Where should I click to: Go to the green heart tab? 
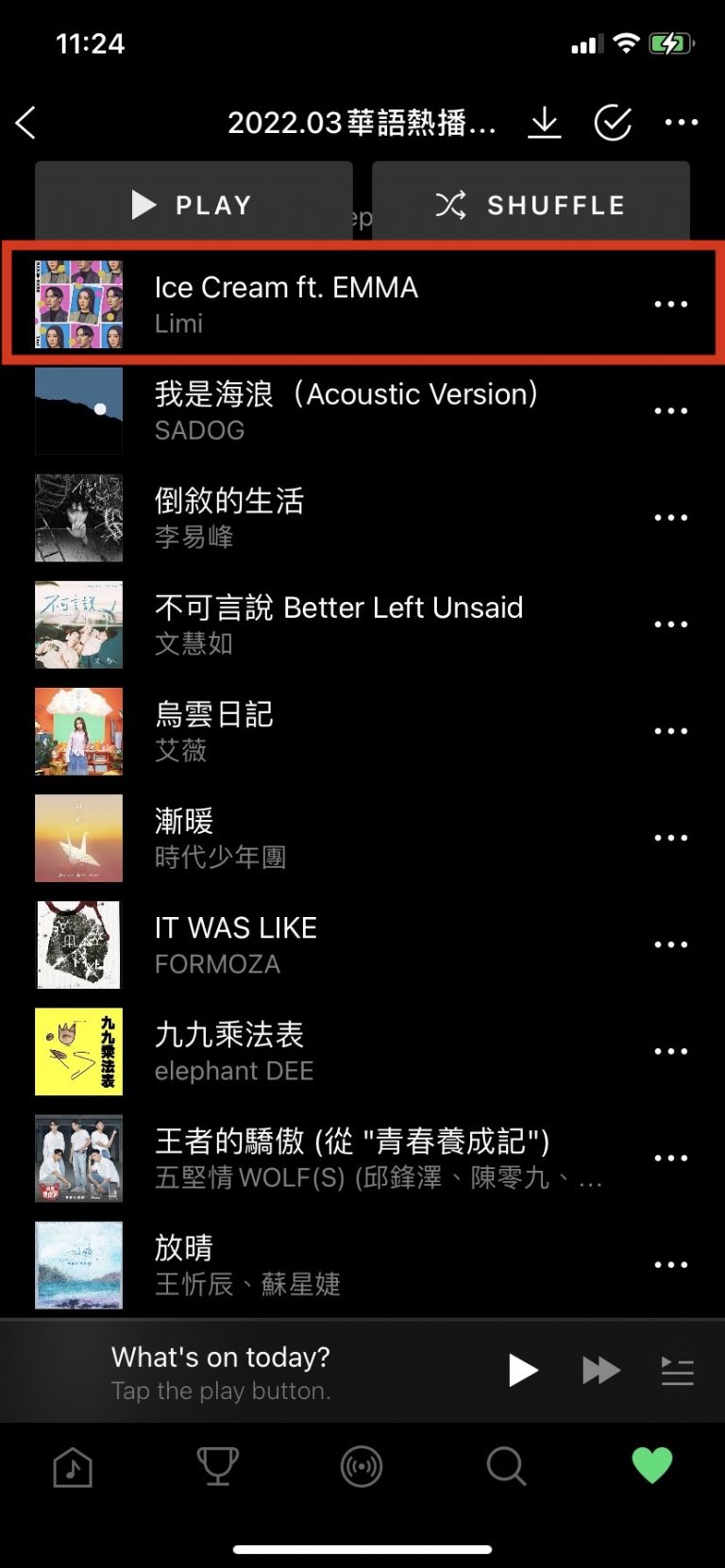click(x=651, y=1465)
